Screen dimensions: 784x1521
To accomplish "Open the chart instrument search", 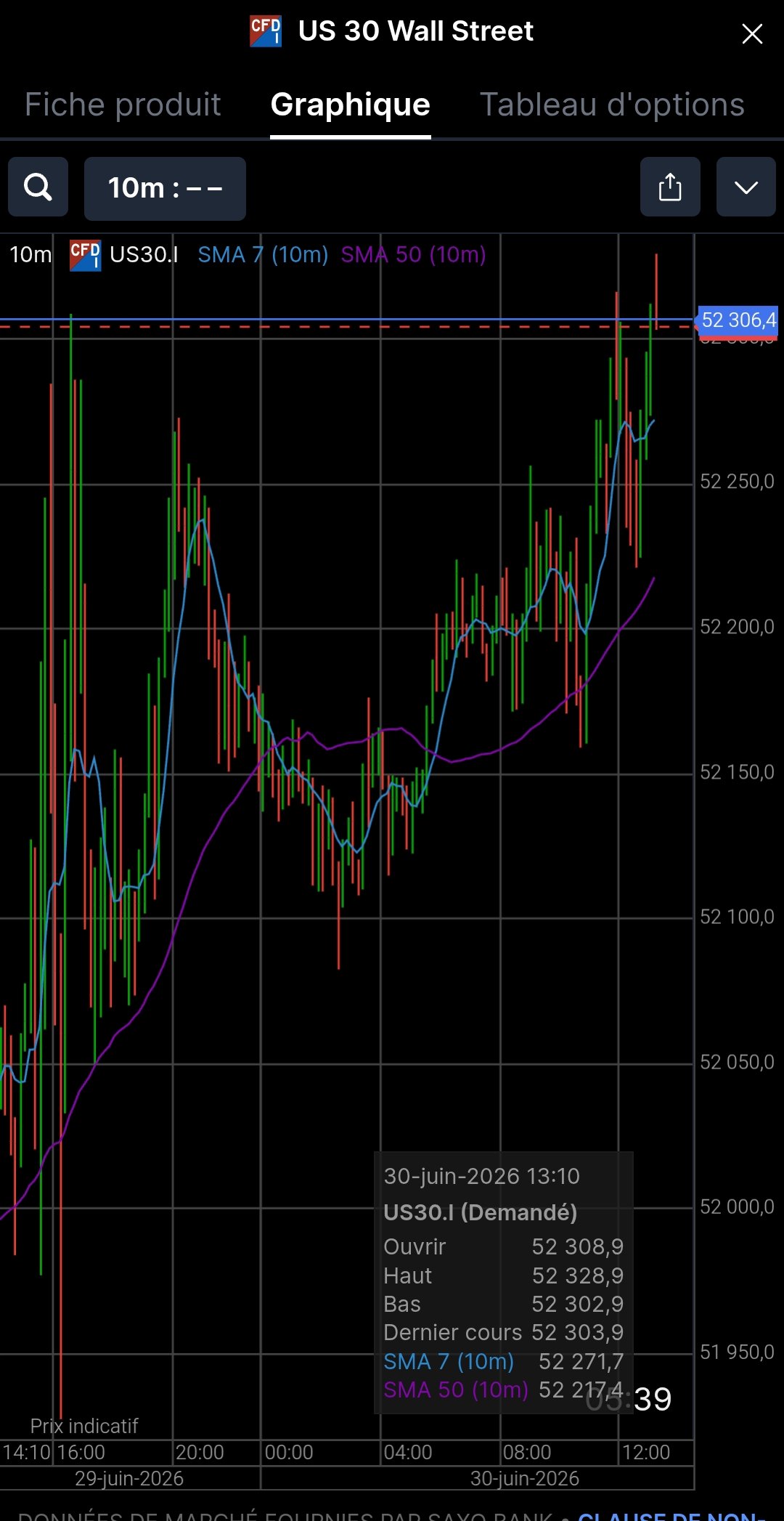I will click(x=38, y=187).
